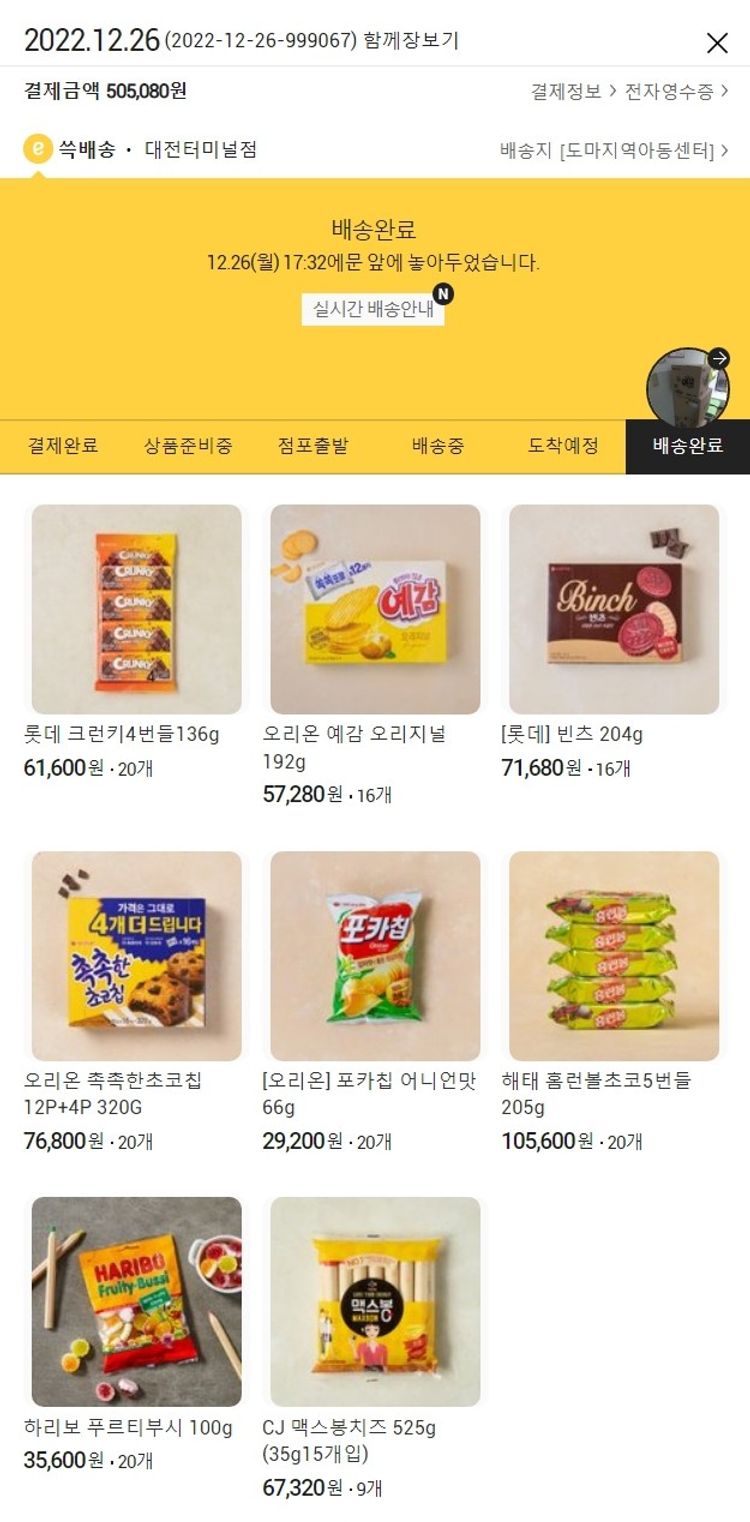The height and width of the screenshot is (1522, 750).
Task: View the delivery completion photo
Action: [x=688, y=387]
